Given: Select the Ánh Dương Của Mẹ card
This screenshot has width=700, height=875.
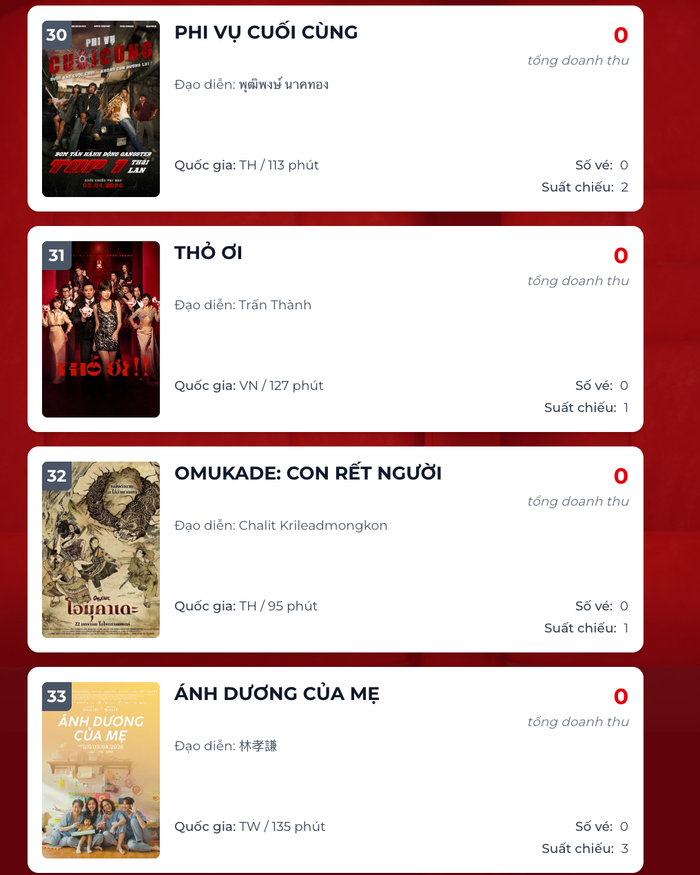Looking at the screenshot, I should [x=277, y=693].
